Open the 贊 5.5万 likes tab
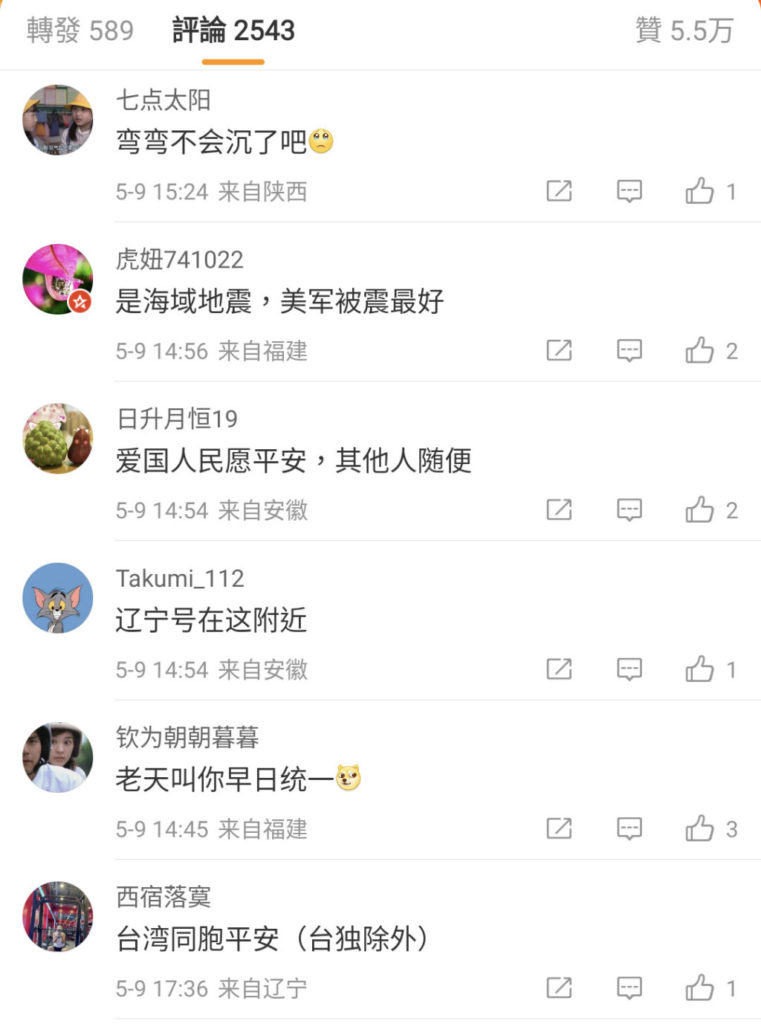The image size is (761, 1024). [x=684, y=31]
